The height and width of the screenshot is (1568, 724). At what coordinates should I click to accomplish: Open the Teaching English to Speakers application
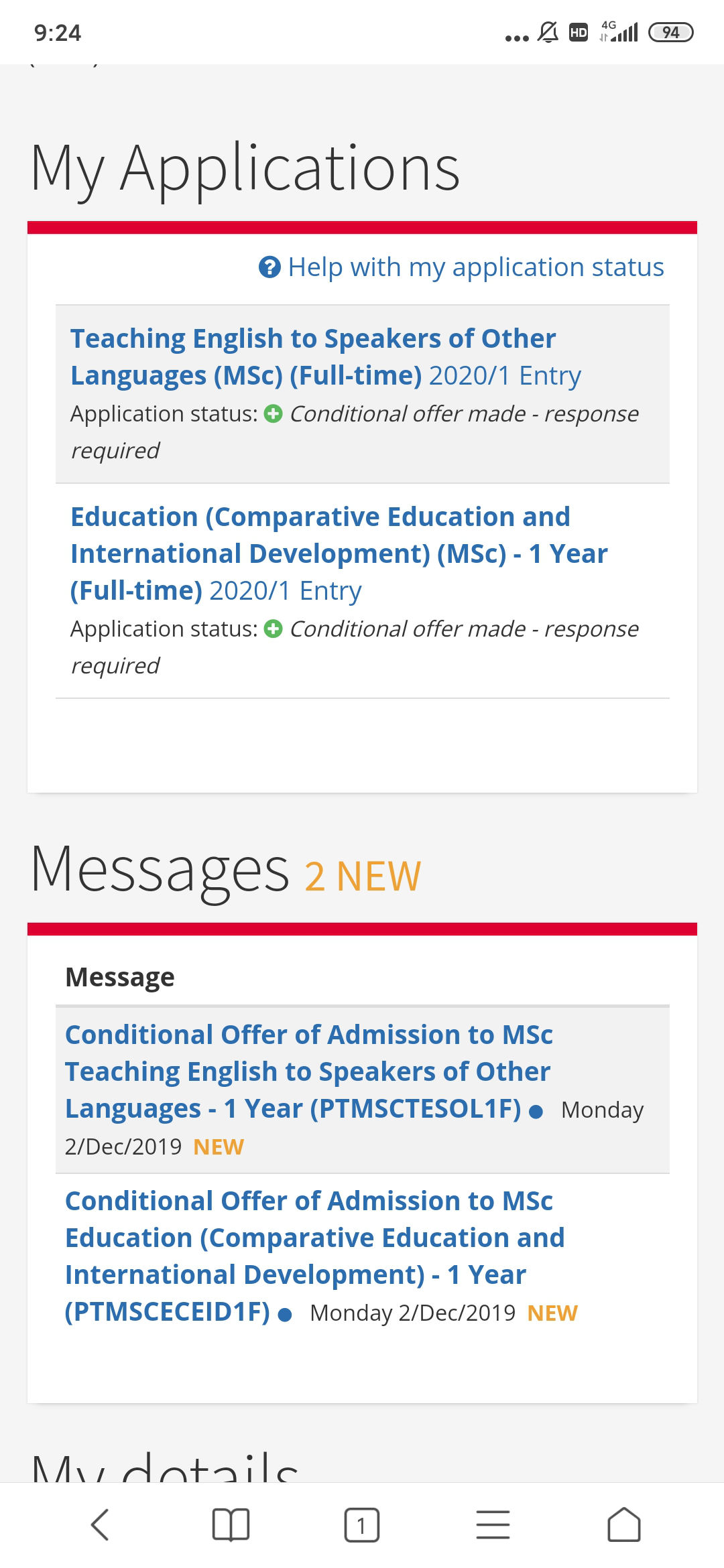pyautogui.click(x=326, y=357)
